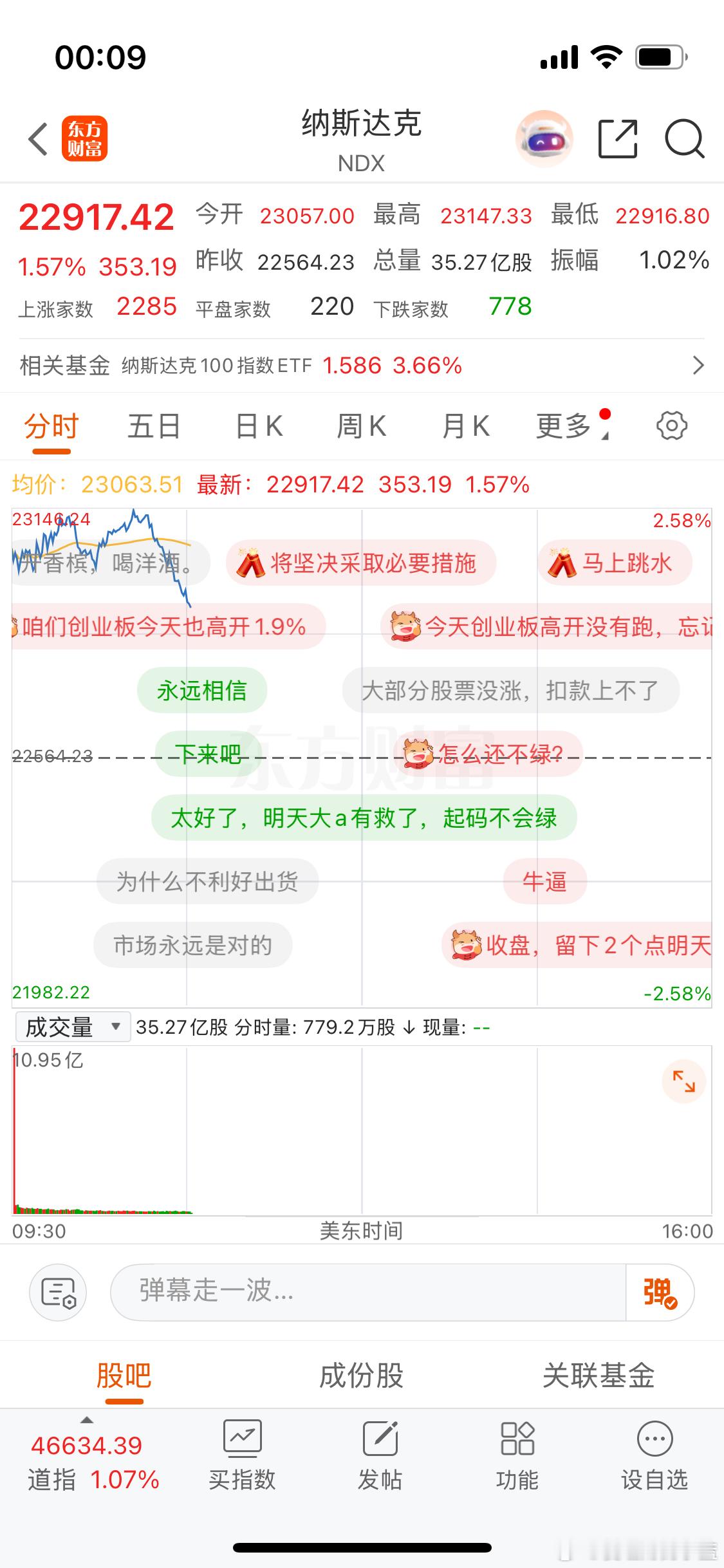The image size is (724, 1568).
Task: Open the 成份股 tab
Action: tap(360, 1375)
